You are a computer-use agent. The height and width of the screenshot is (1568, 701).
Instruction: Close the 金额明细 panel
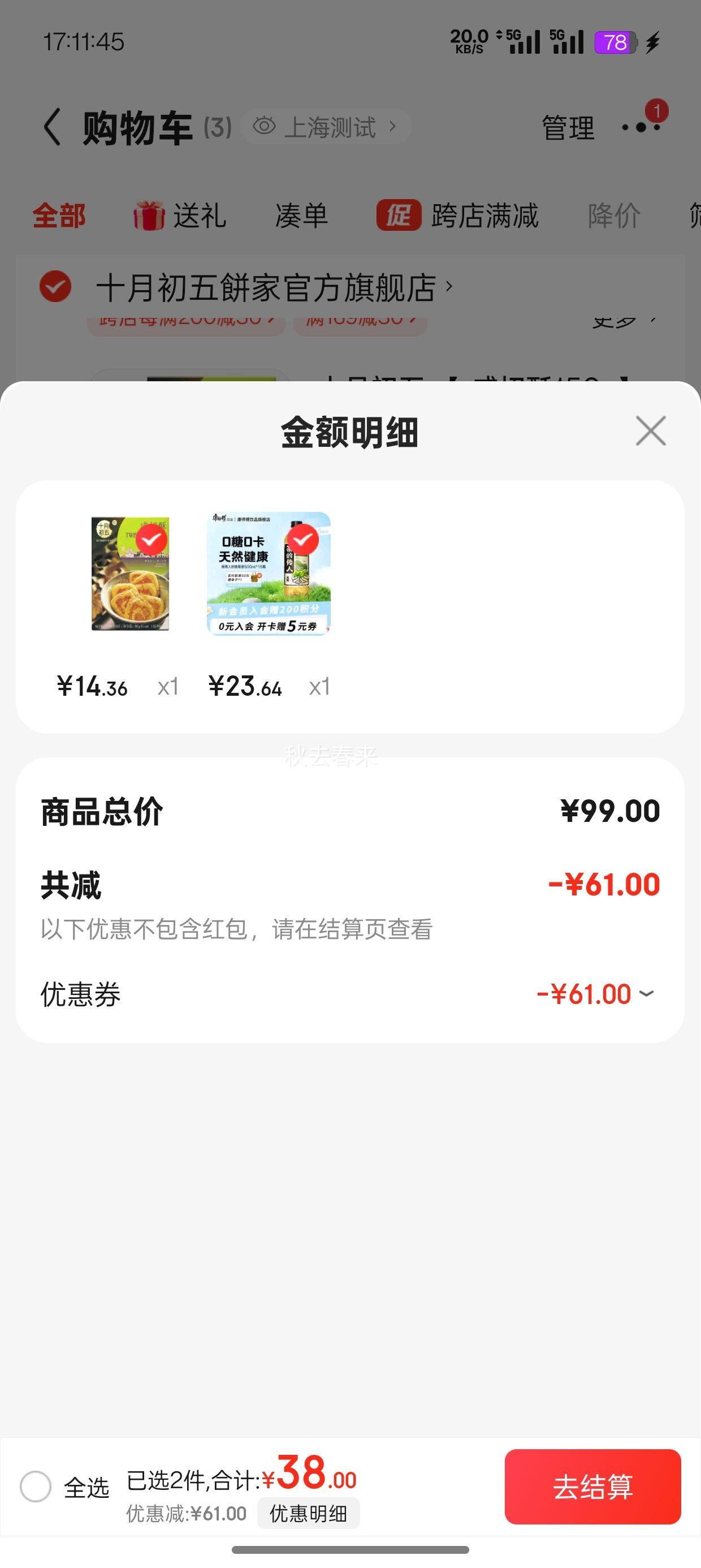click(x=651, y=431)
